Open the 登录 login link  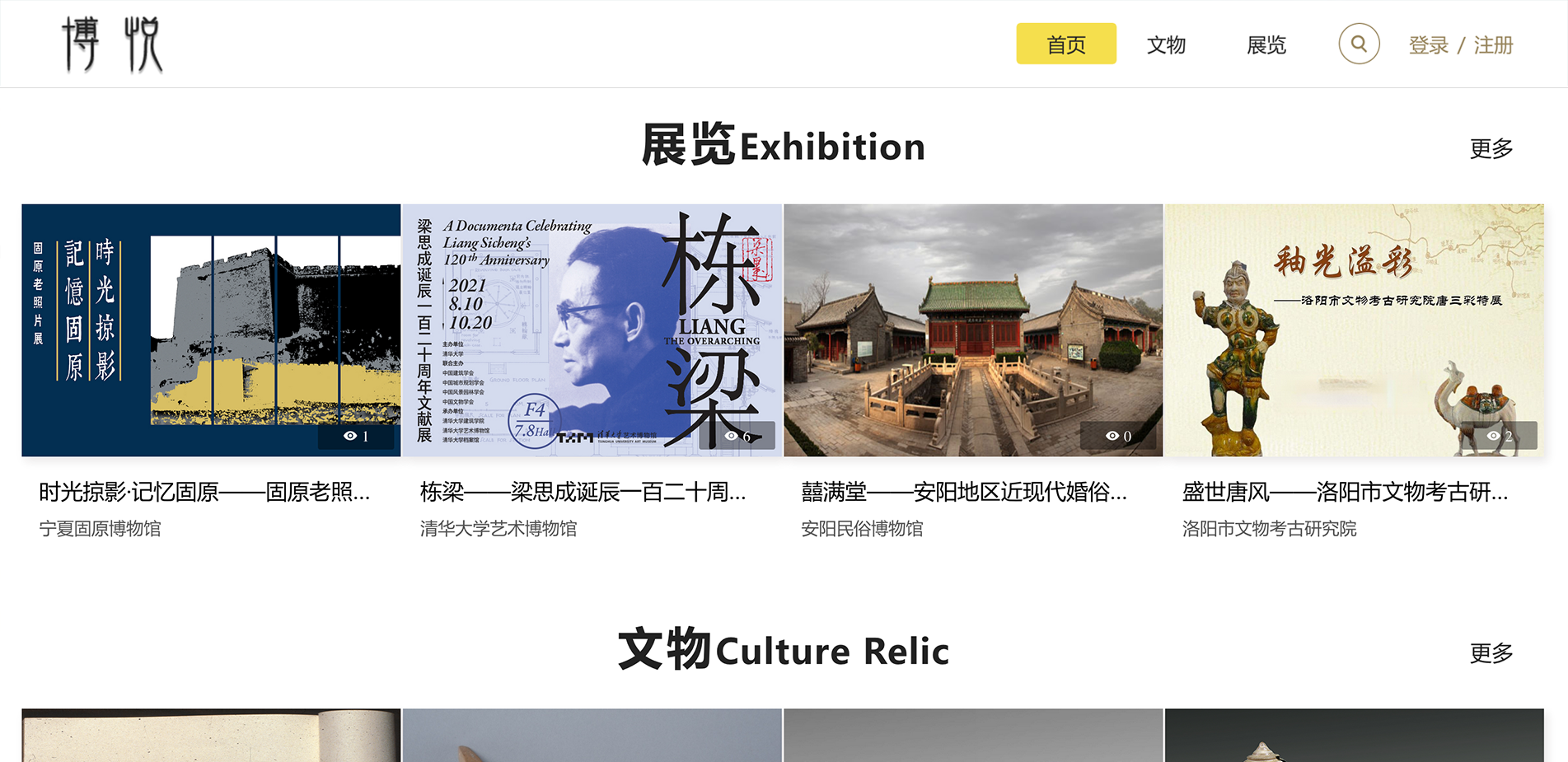click(1428, 45)
